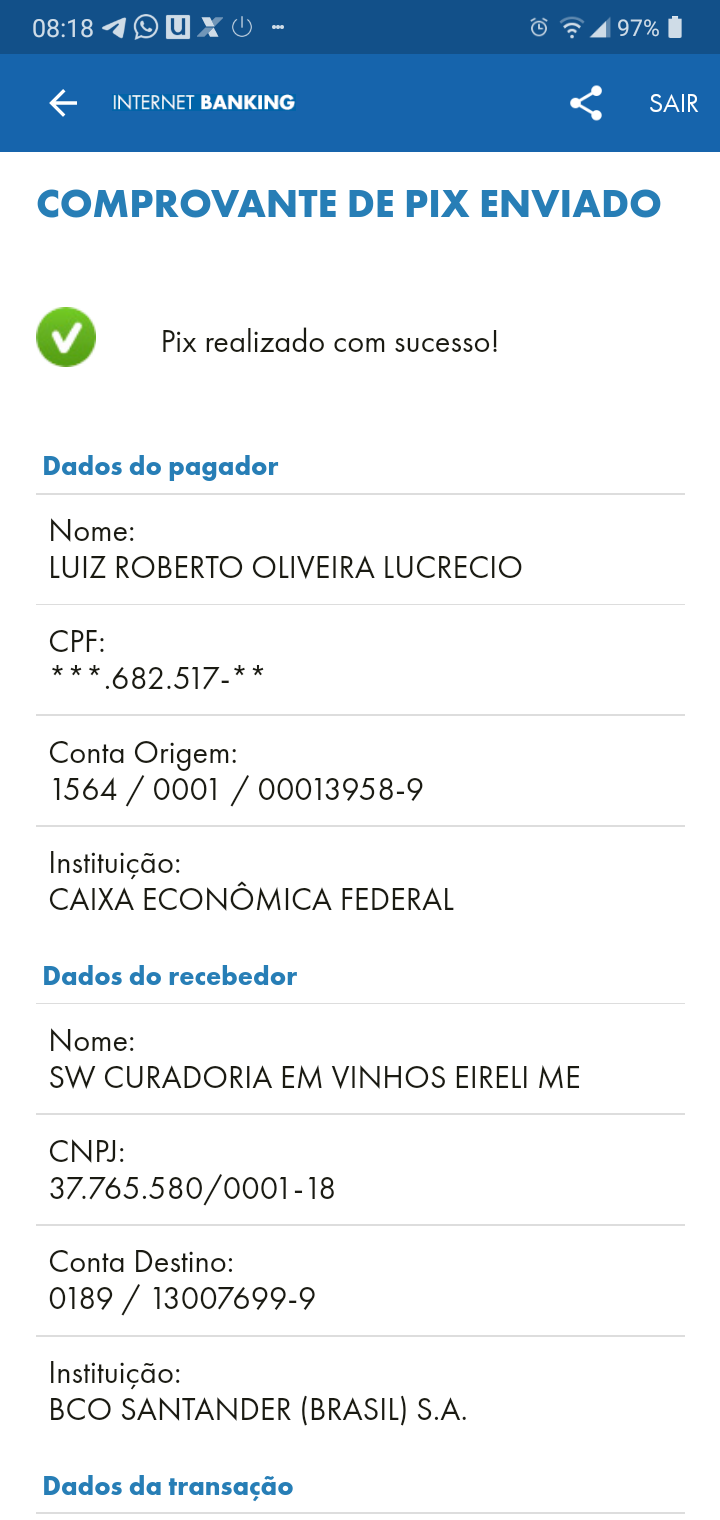Go back using the header arrow
720x1520 pixels.
click(x=63, y=103)
